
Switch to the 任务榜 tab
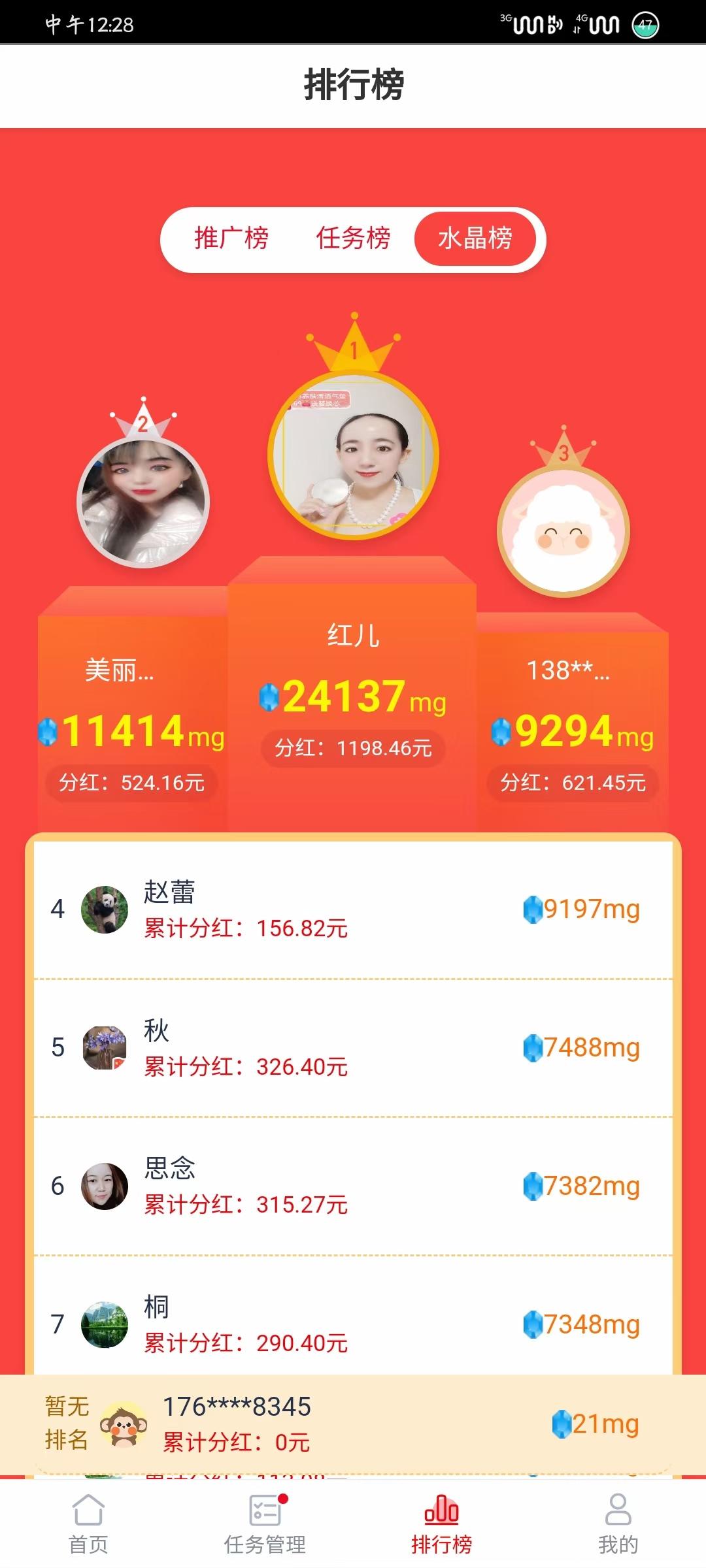353,239
